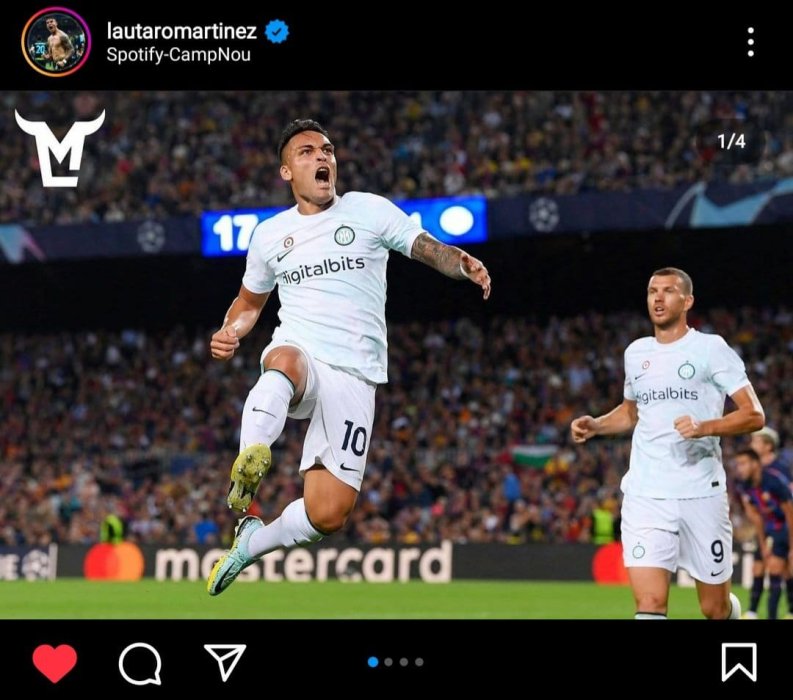The height and width of the screenshot is (700, 793).
Task: Save the post with the bookmark icon
Action: [738, 662]
